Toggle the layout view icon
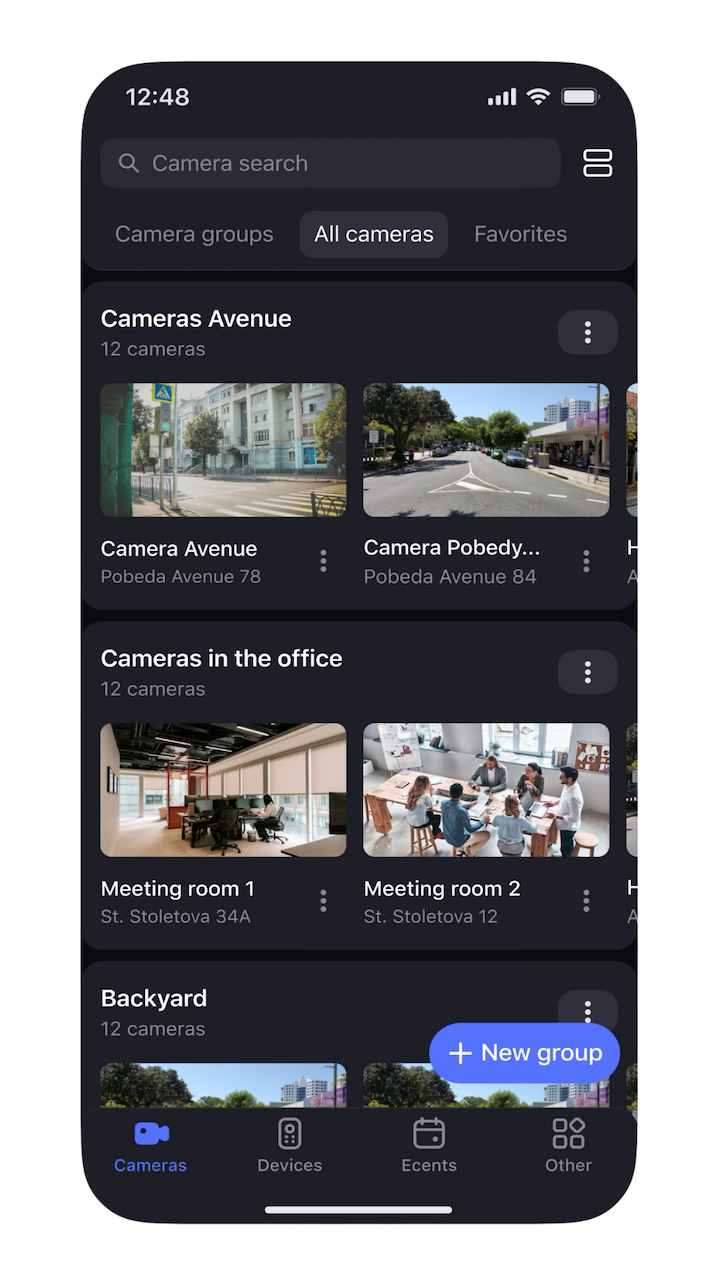The image size is (720, 1280). click(x=597, y=163)
